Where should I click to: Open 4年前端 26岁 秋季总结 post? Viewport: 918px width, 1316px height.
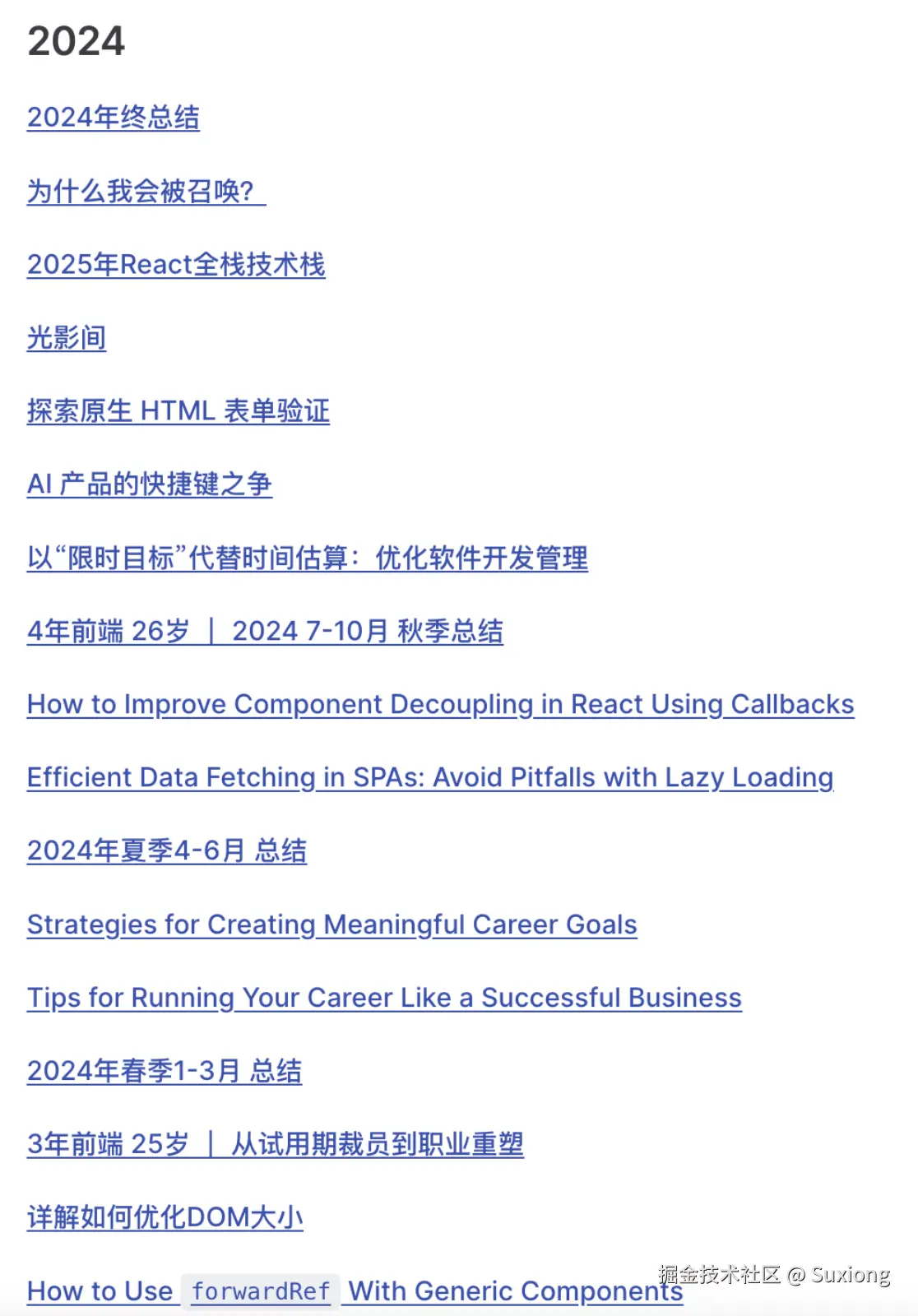[265, 632]
